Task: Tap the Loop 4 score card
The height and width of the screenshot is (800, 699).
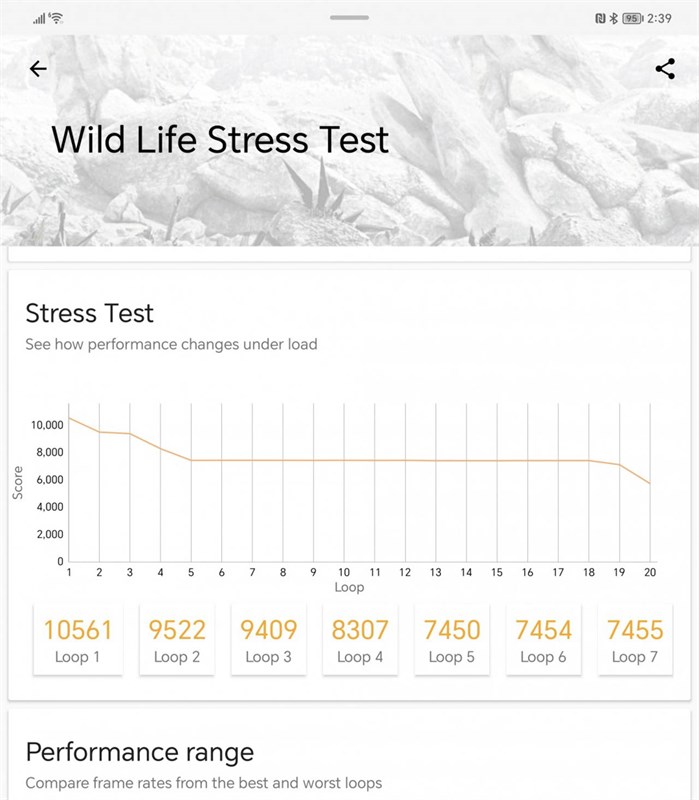Action: pos(360,640)
